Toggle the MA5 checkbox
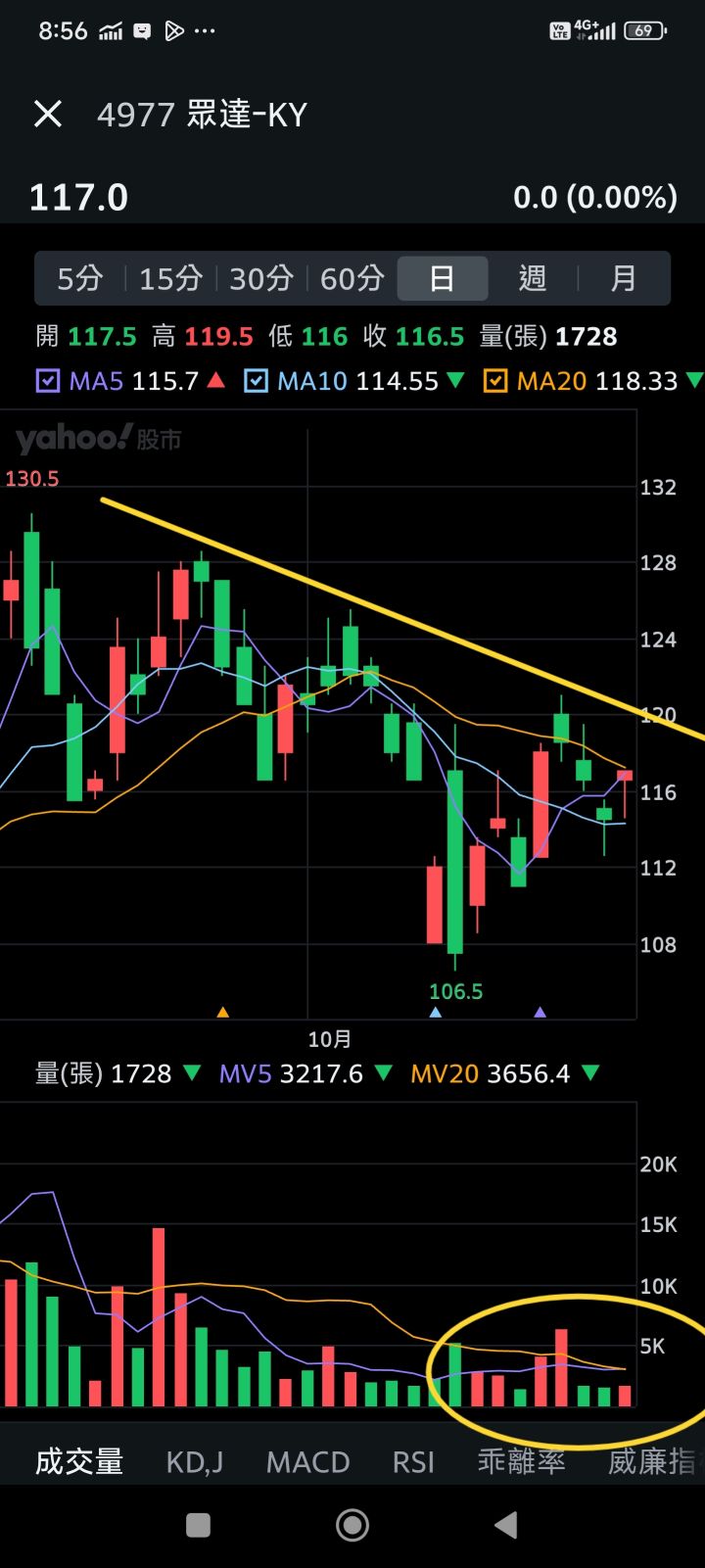Image resolution: width=705 pixels, height=1568 pixels. click(x=47, y=381)
